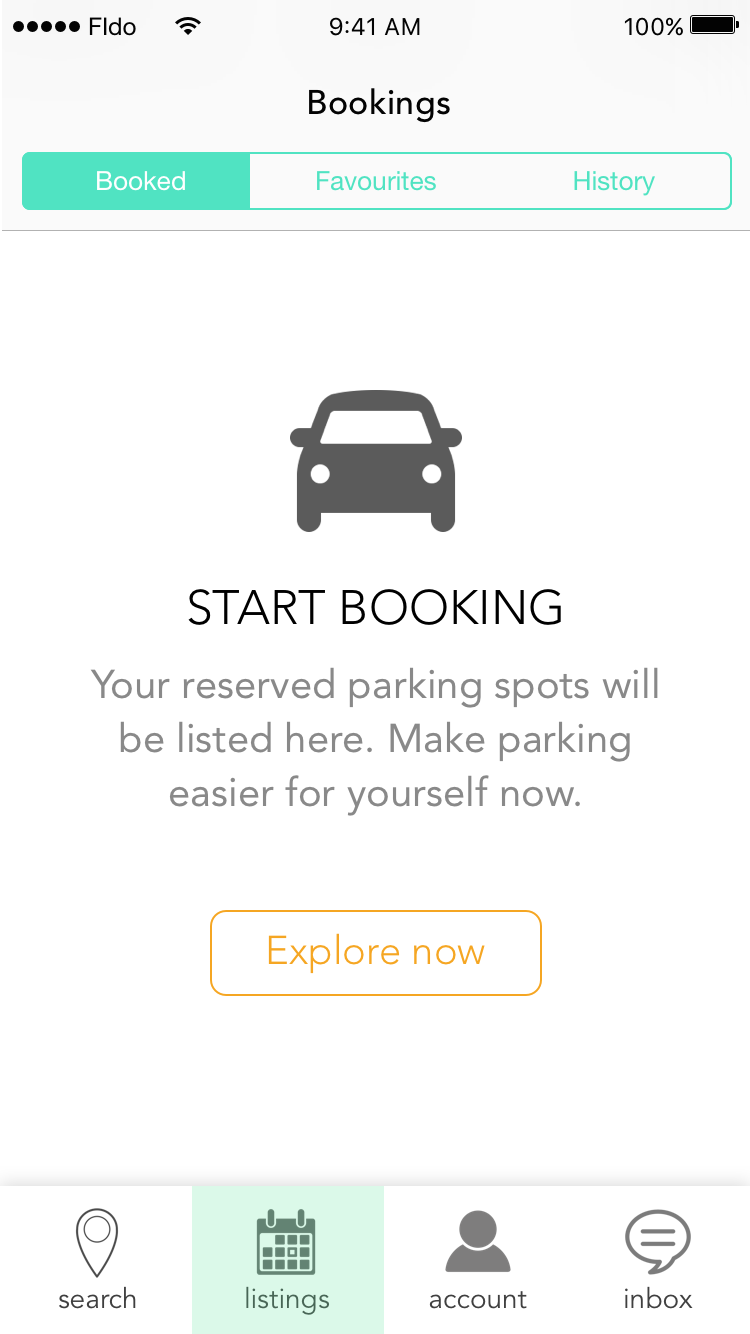The height and width of the screenshot is (1334, 750).
Task: Switch to the Favourites segment
Action: (375, 181)
